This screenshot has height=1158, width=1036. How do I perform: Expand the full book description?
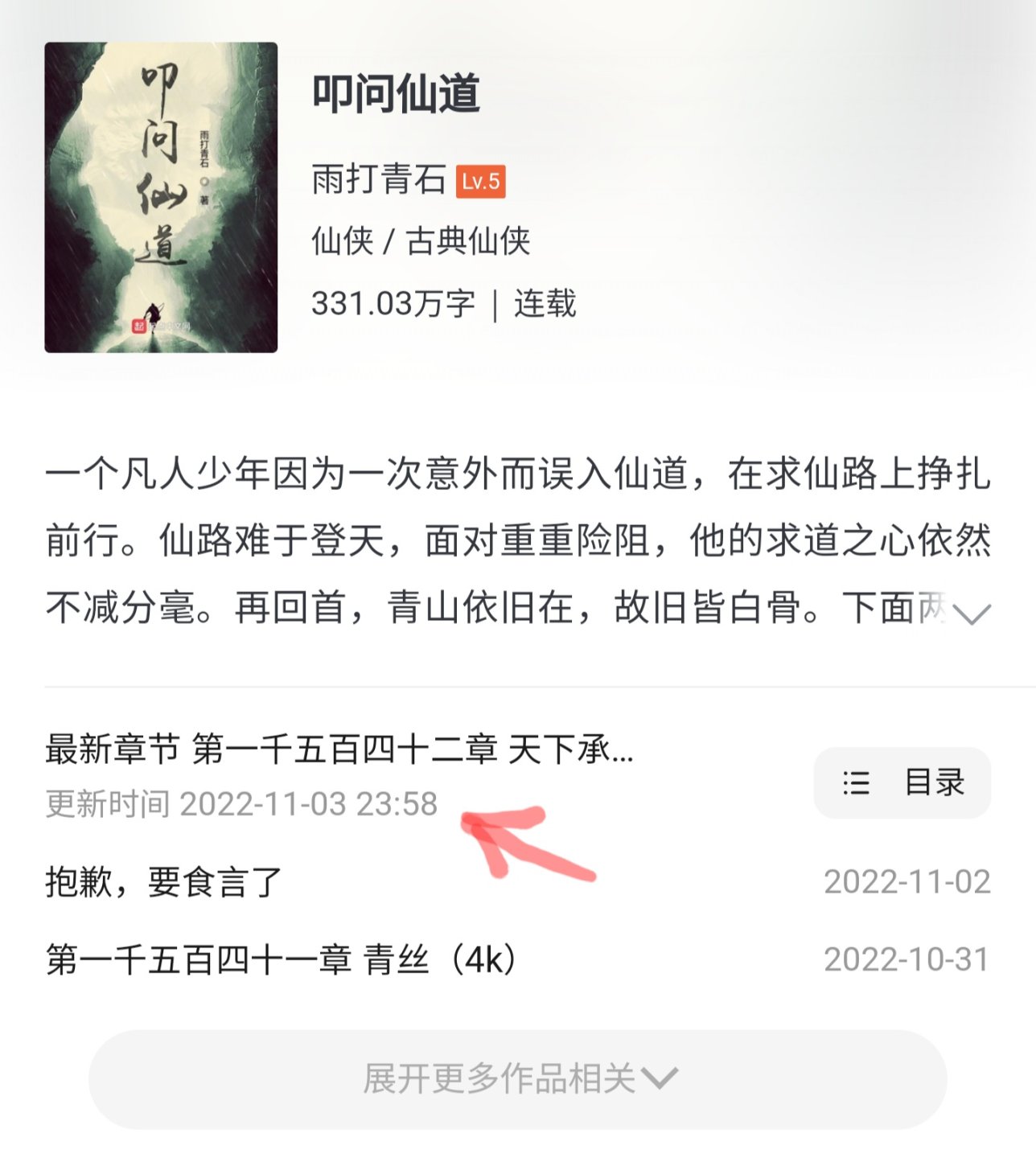point(972,614)
